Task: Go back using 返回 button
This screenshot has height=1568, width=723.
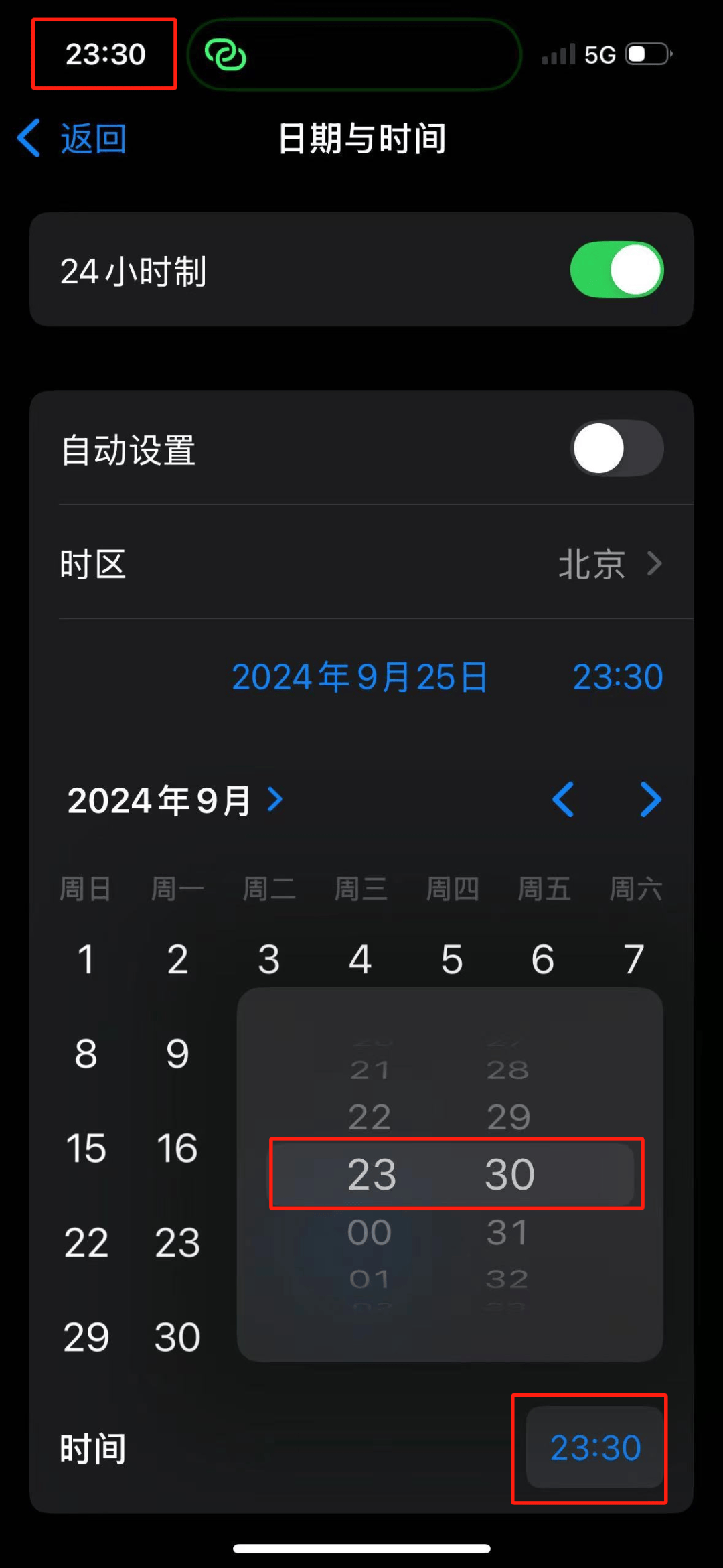Action: pyautogui.click(x=72, y=139)
